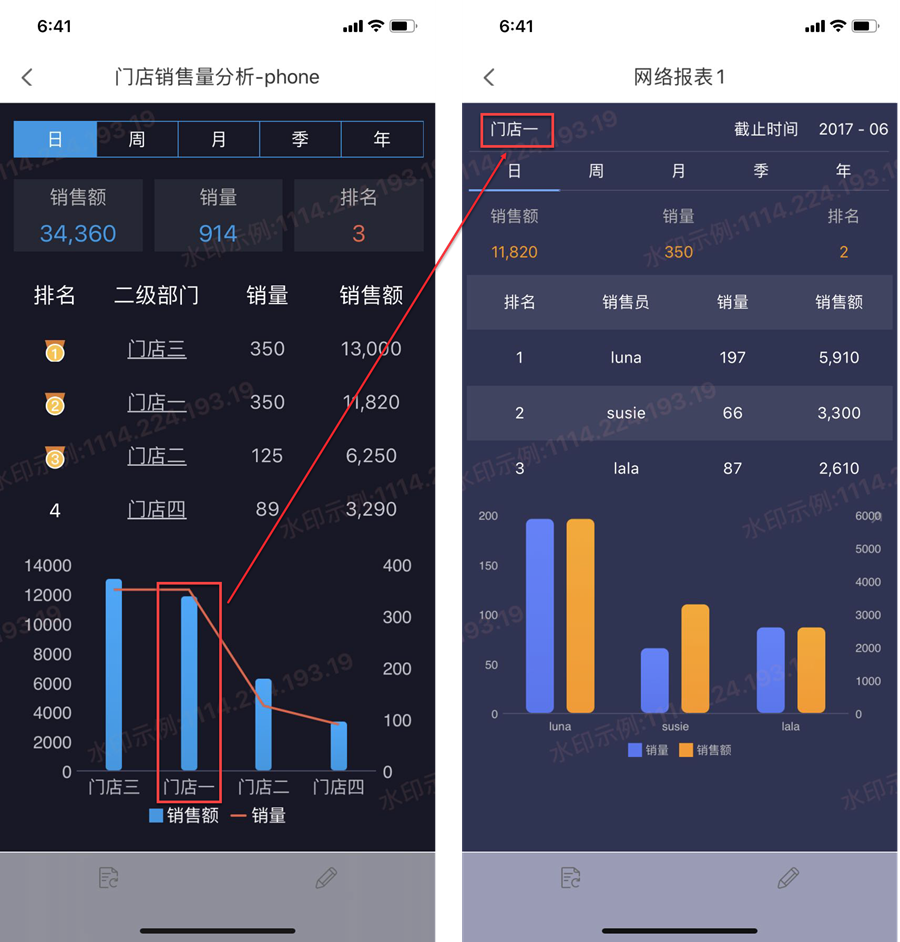
Task: Tap pencil edit icon below 网络报表1
Action: coord(788,878)
